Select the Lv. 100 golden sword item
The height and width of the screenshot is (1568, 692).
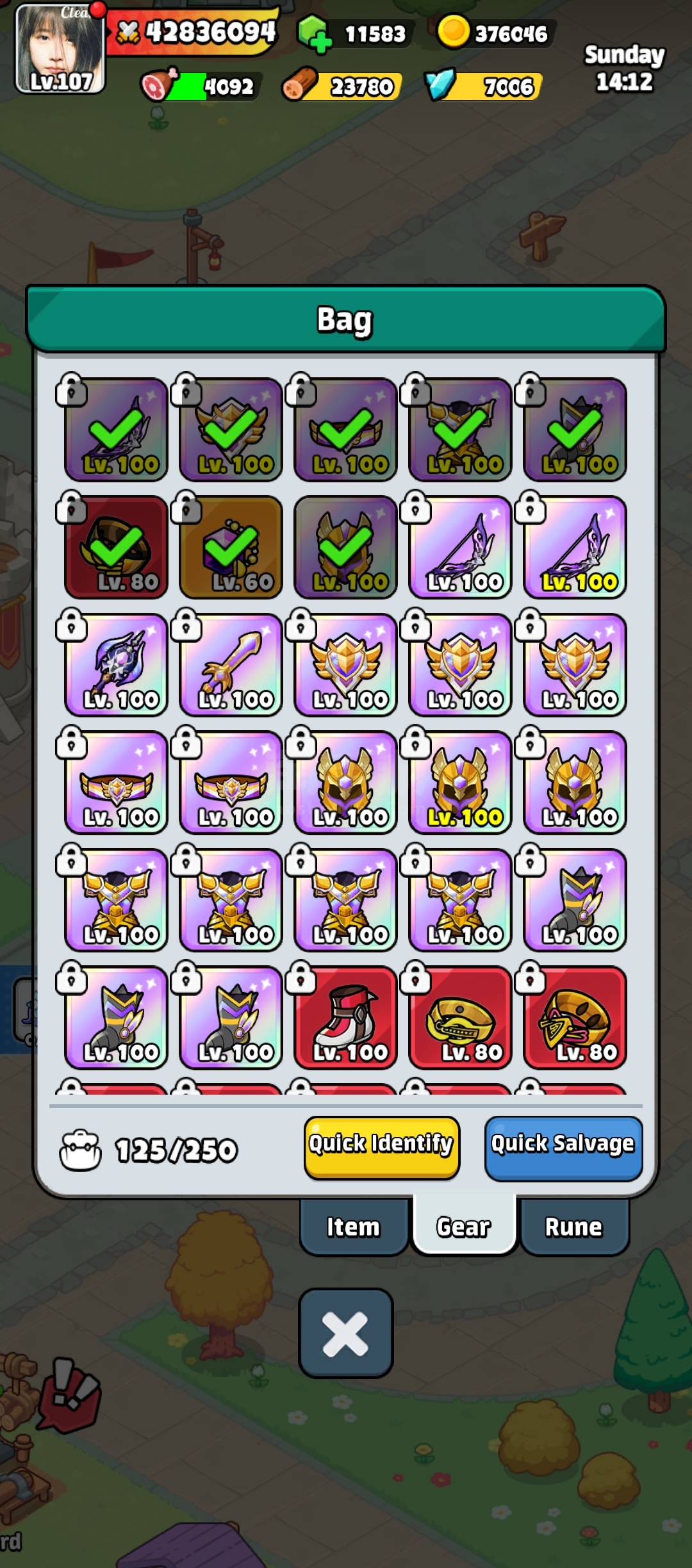tap(231, 665)
